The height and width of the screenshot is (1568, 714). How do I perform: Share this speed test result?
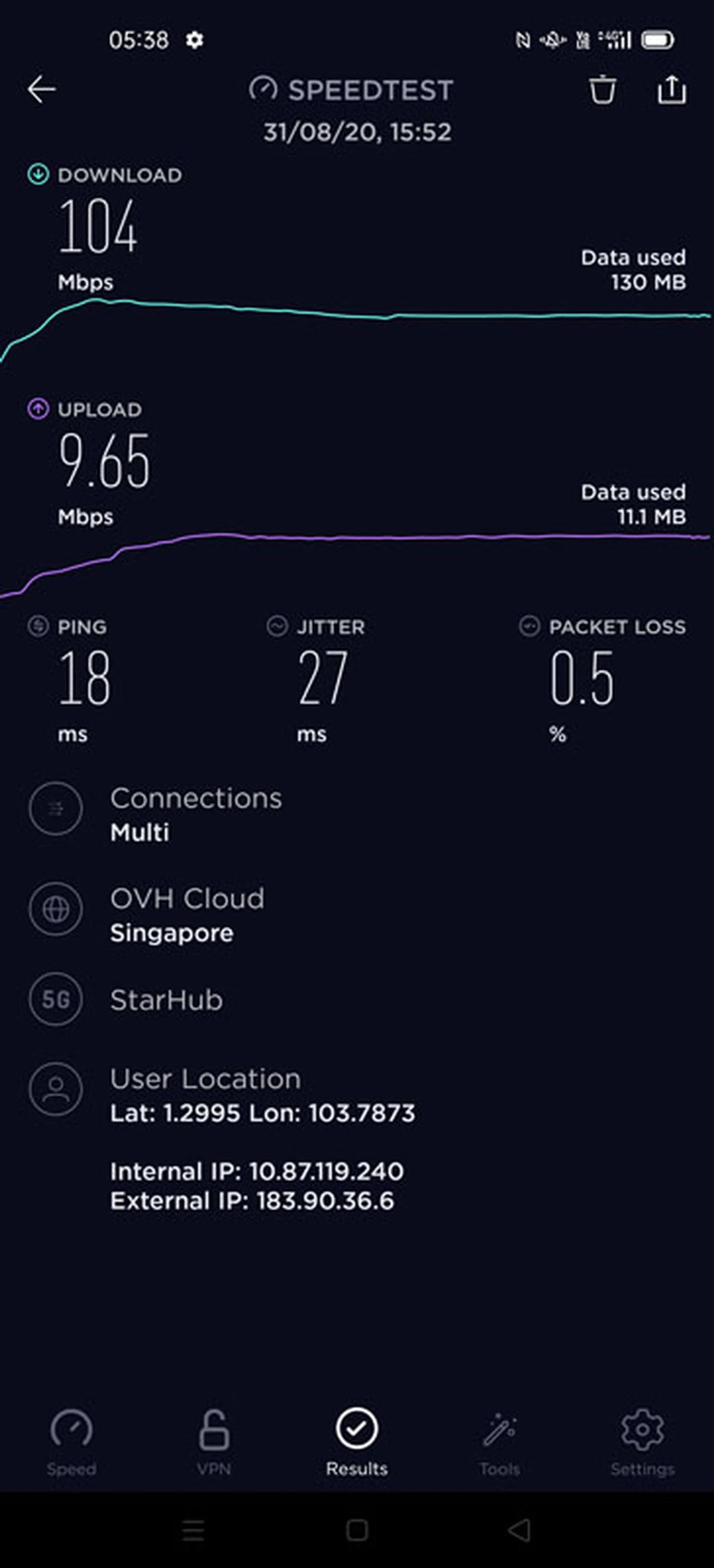[671, 90]
